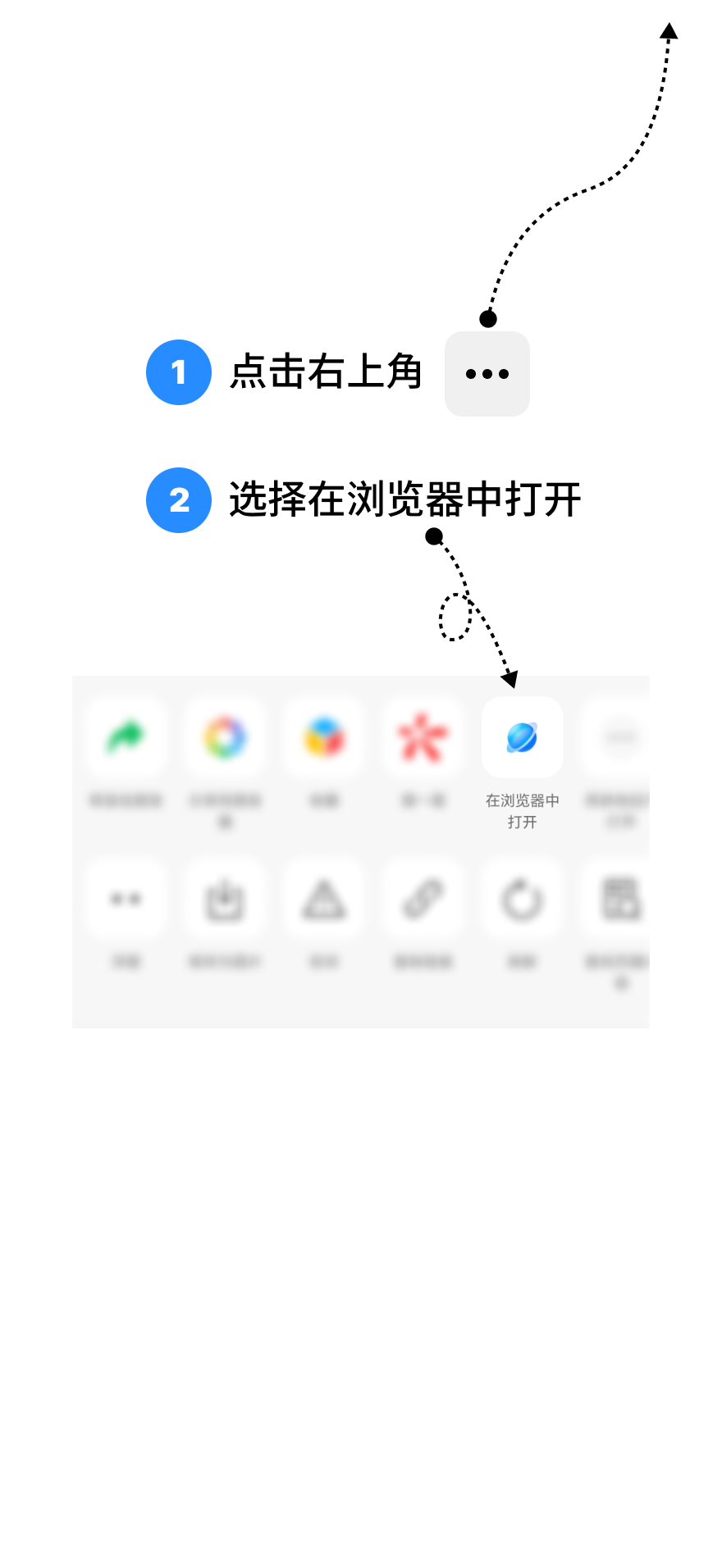Select the warning triangle report icon
The height and width of the screenshot is (1568, 722).
[323, 900]
